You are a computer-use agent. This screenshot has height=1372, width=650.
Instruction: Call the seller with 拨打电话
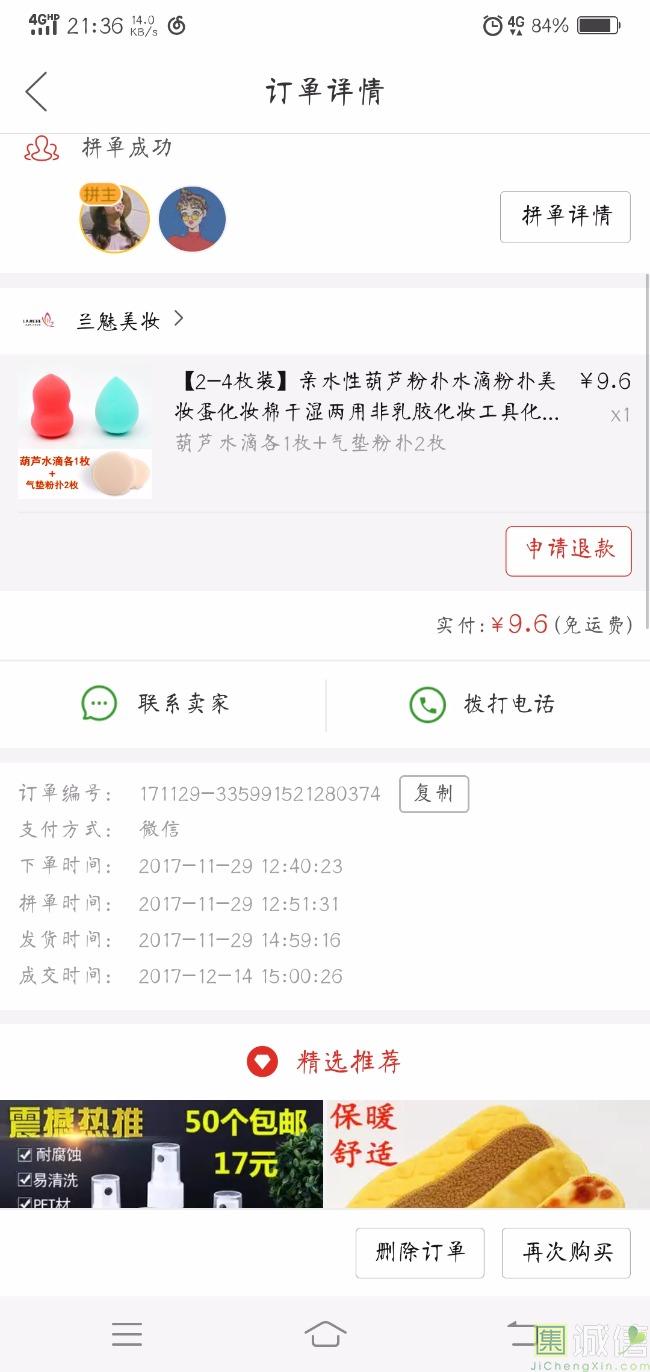(482, 704)
